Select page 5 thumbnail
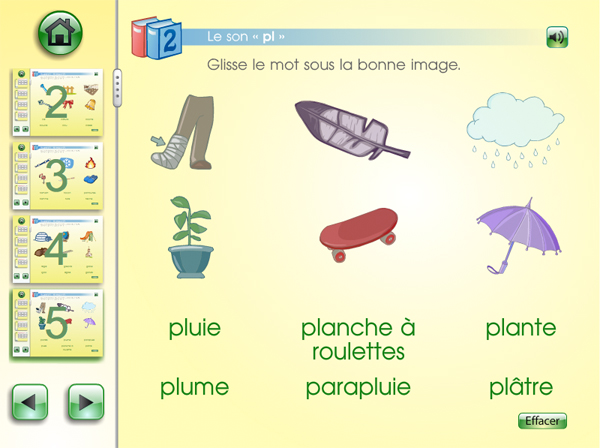The width and height of the screenshot is (600, 448). [57, 323]
